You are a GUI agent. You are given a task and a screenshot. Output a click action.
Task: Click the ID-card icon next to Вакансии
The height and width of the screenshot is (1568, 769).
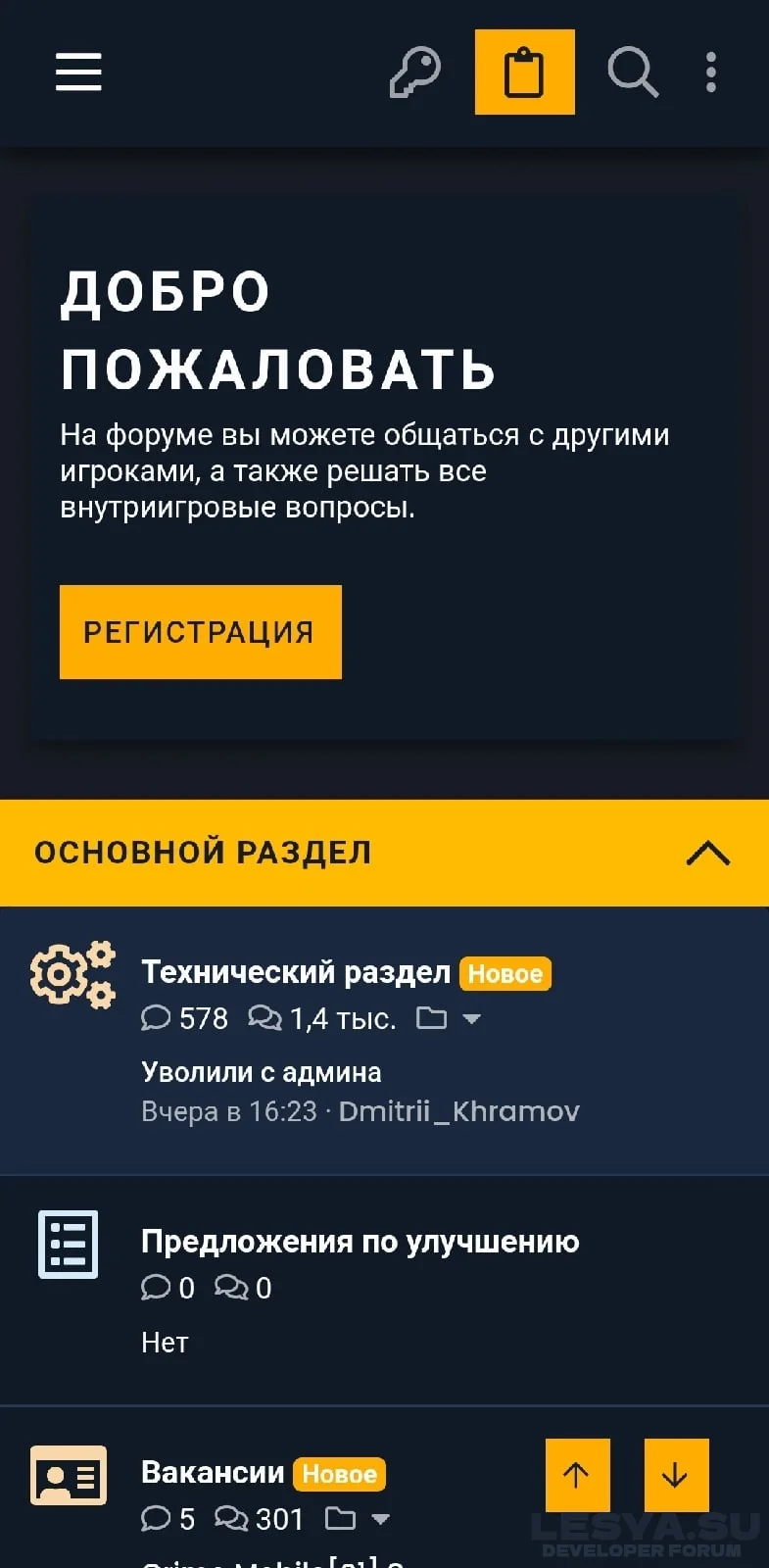pyautogui.click(x=68, y=1475)
